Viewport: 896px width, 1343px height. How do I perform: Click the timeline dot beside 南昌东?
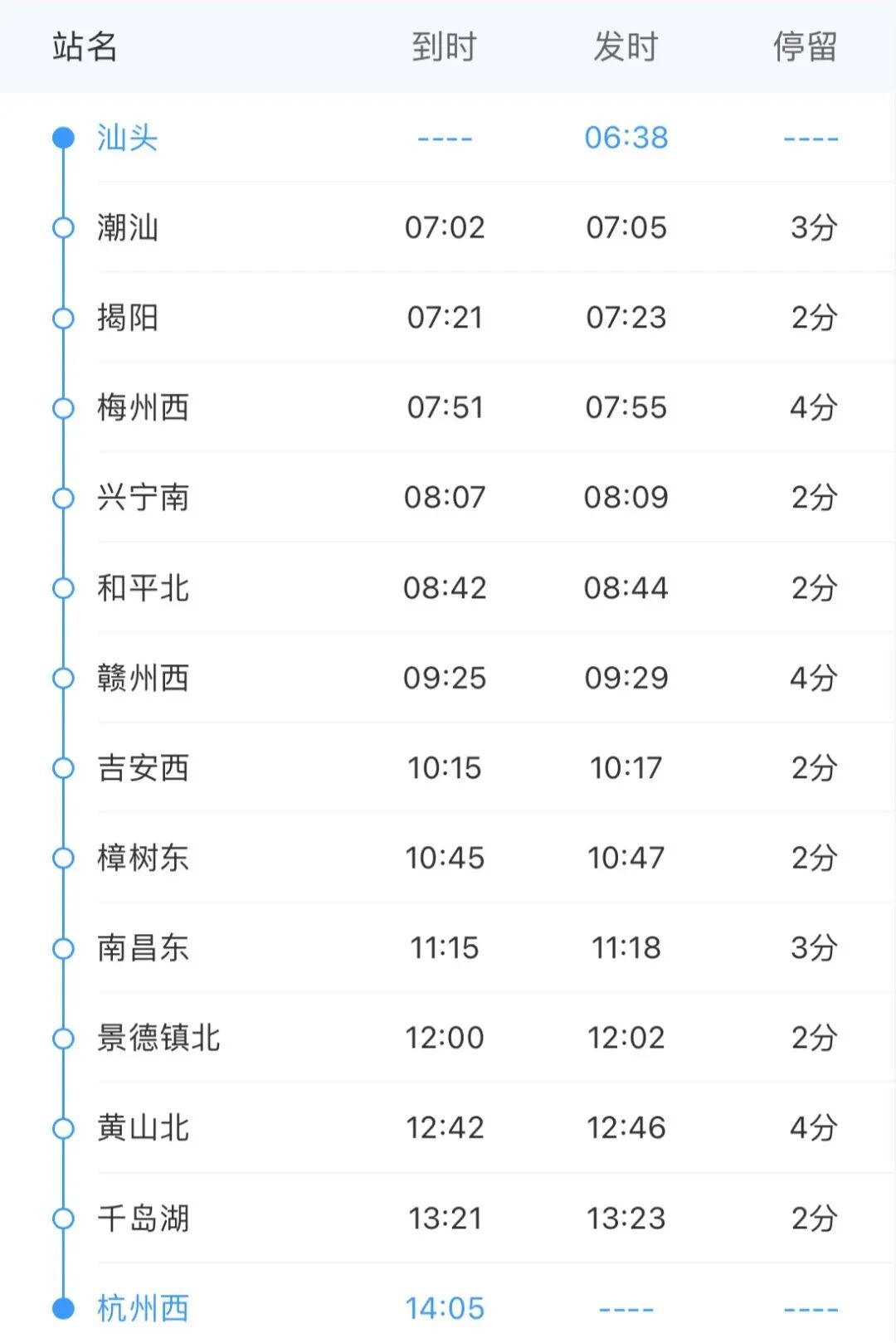tap(61, 948)
